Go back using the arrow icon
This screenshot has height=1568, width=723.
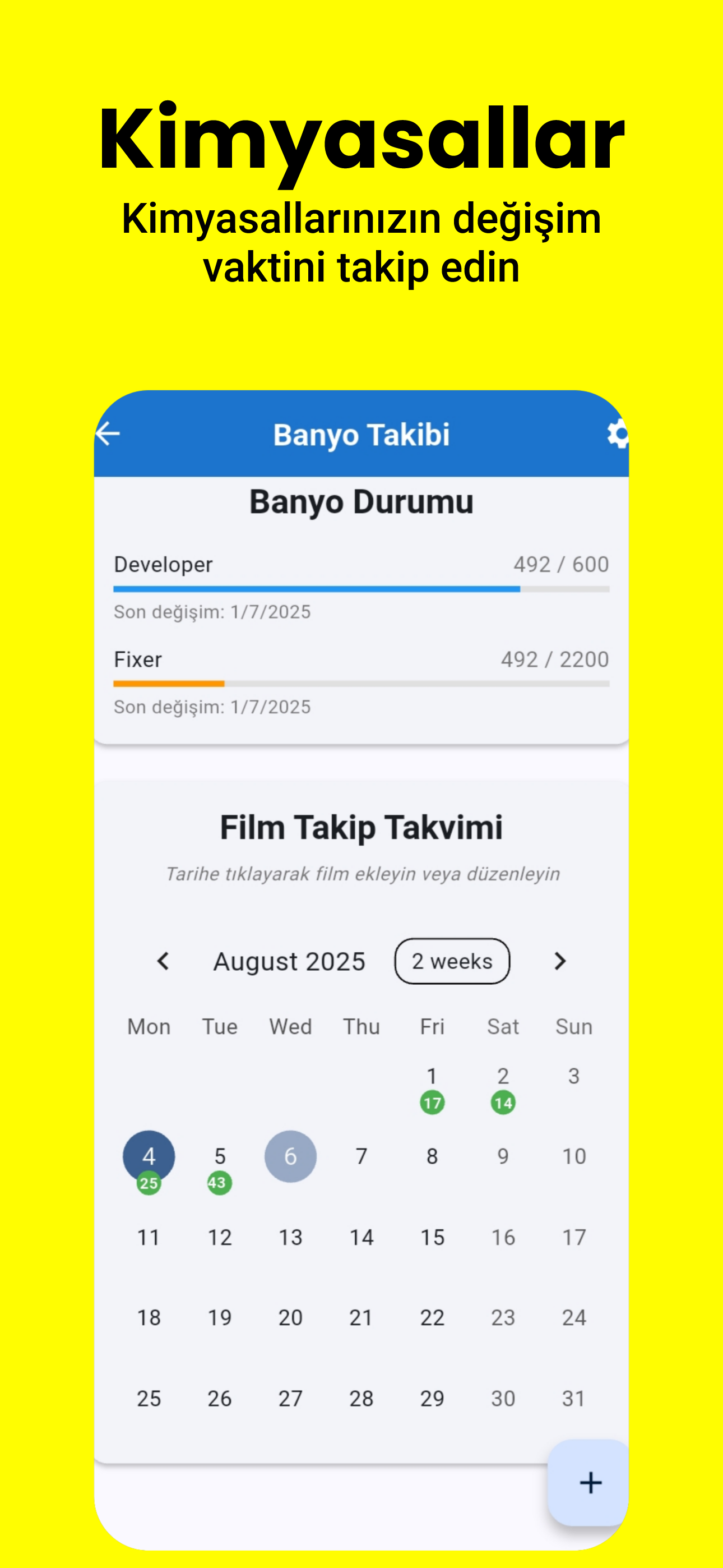108,434
